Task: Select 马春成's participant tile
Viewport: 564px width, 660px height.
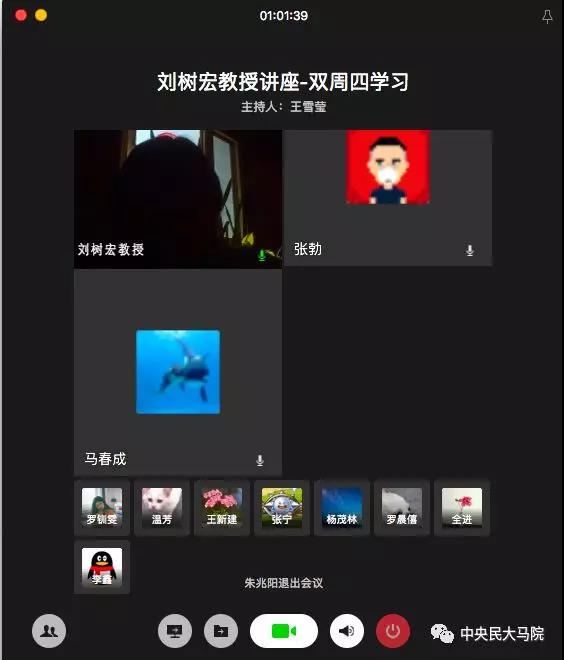Action: click(178, 373)
